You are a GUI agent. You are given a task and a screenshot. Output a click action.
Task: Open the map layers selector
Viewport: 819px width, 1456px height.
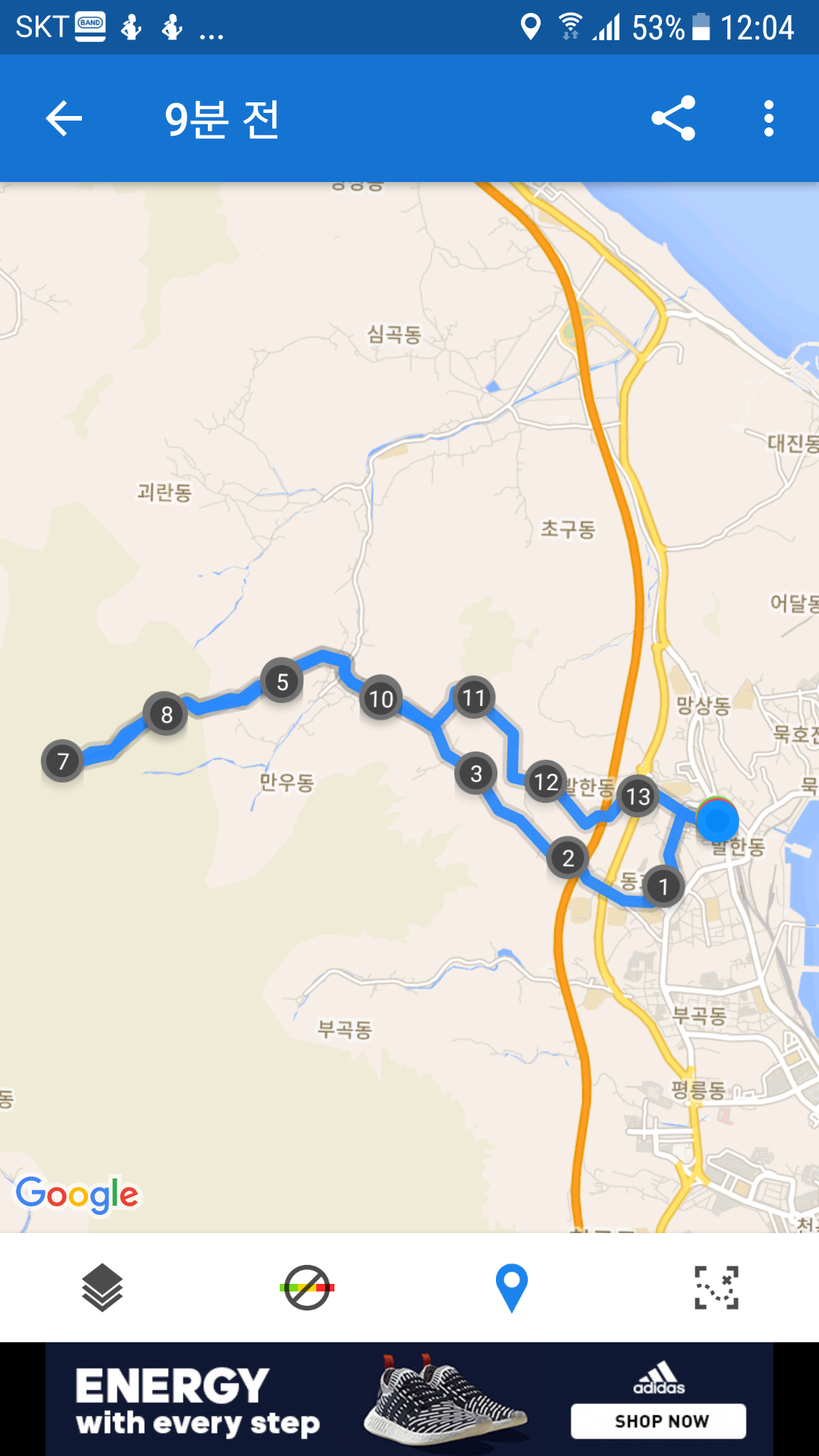click(x=102, y=1287)
